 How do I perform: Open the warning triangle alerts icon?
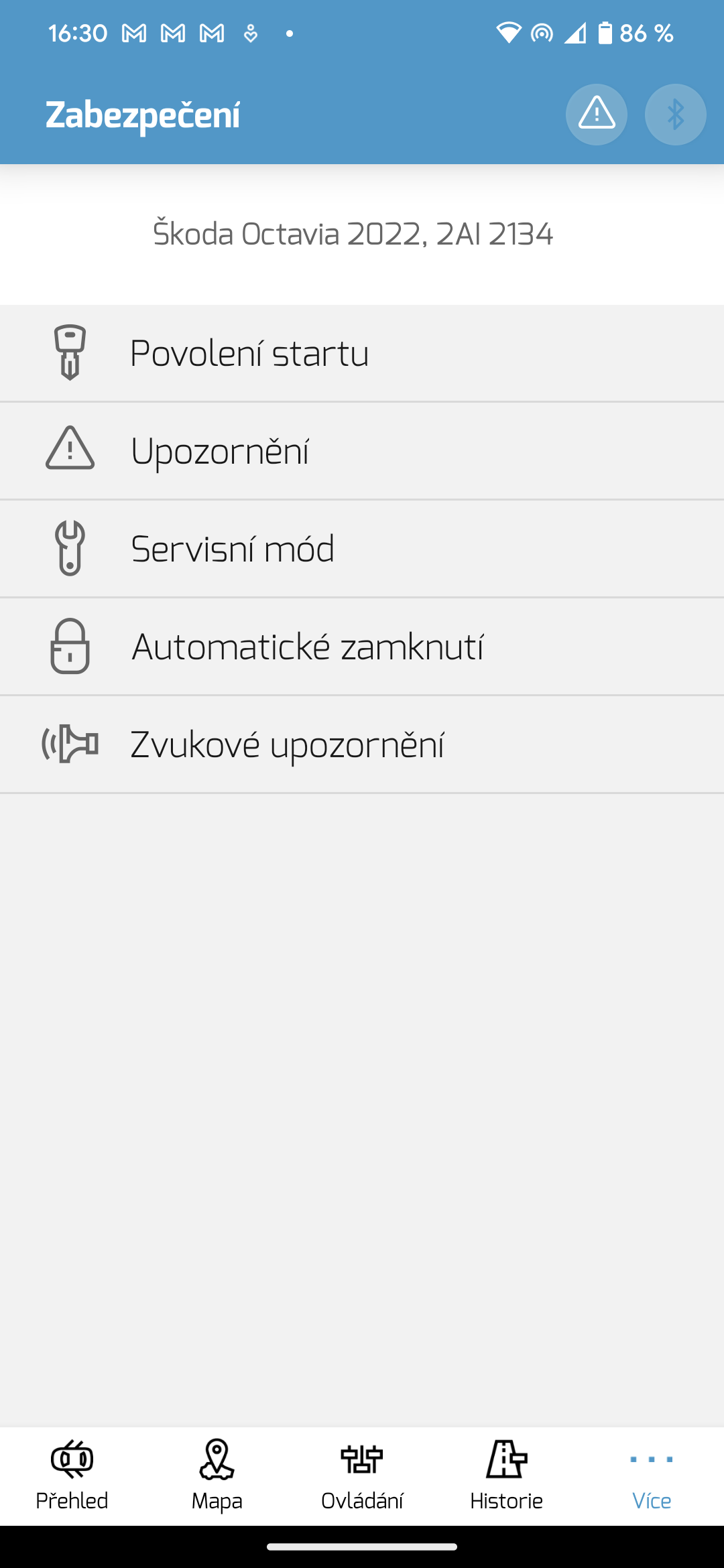596,114
